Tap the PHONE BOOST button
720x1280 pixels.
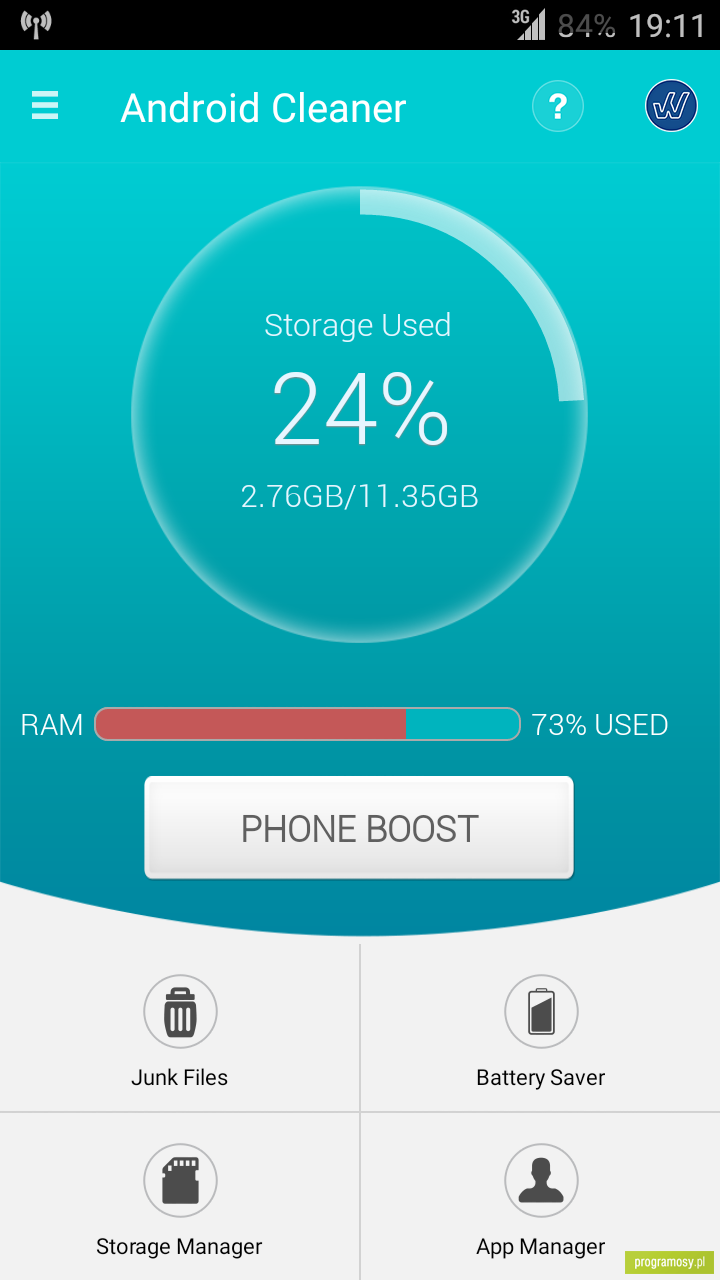359,828
